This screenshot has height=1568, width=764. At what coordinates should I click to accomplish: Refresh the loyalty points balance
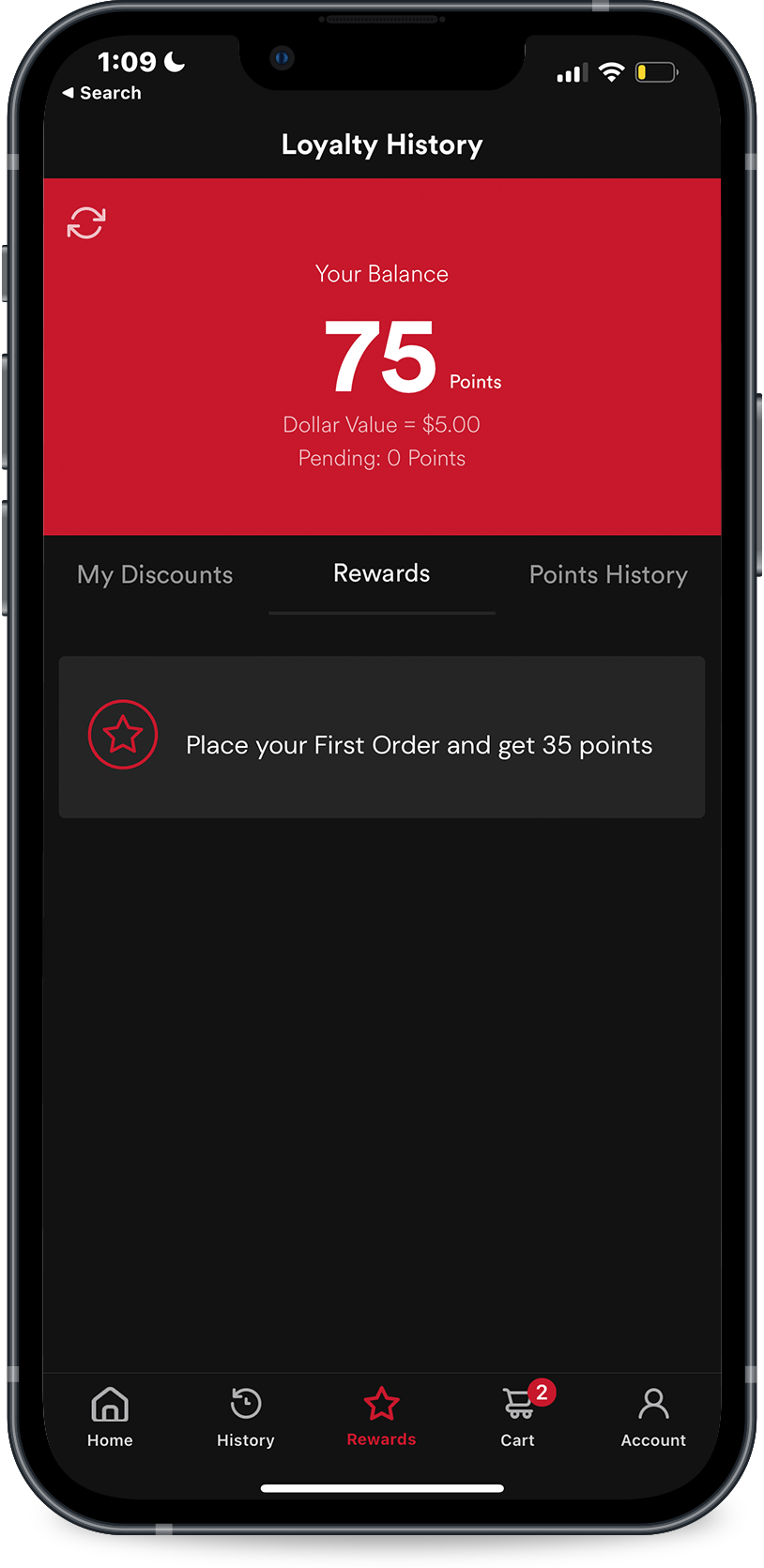click(x=86, y=223)
